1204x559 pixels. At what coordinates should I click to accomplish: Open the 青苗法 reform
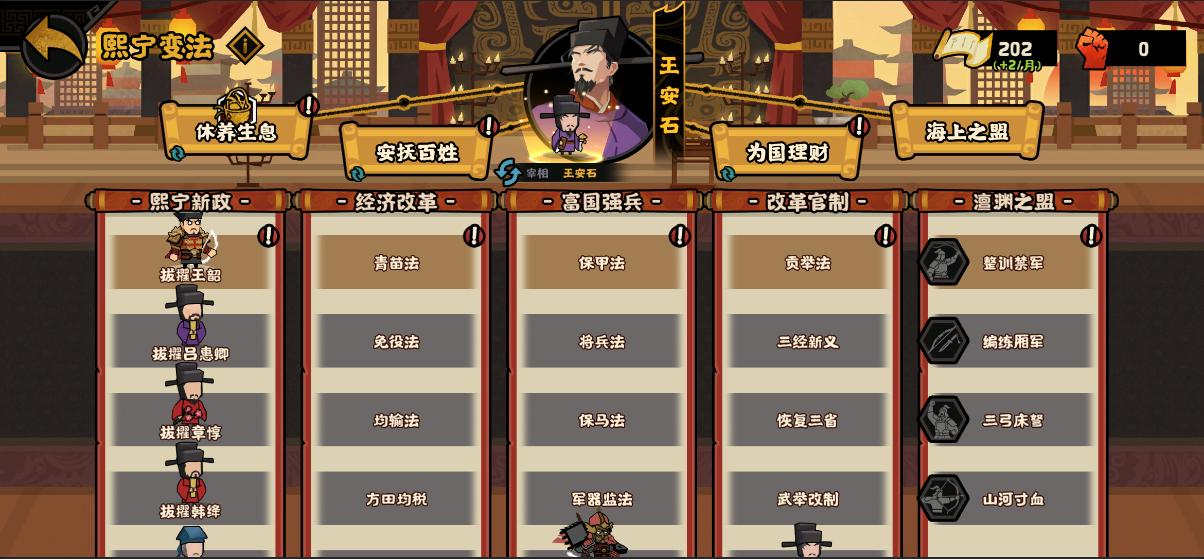coord(396,262)
